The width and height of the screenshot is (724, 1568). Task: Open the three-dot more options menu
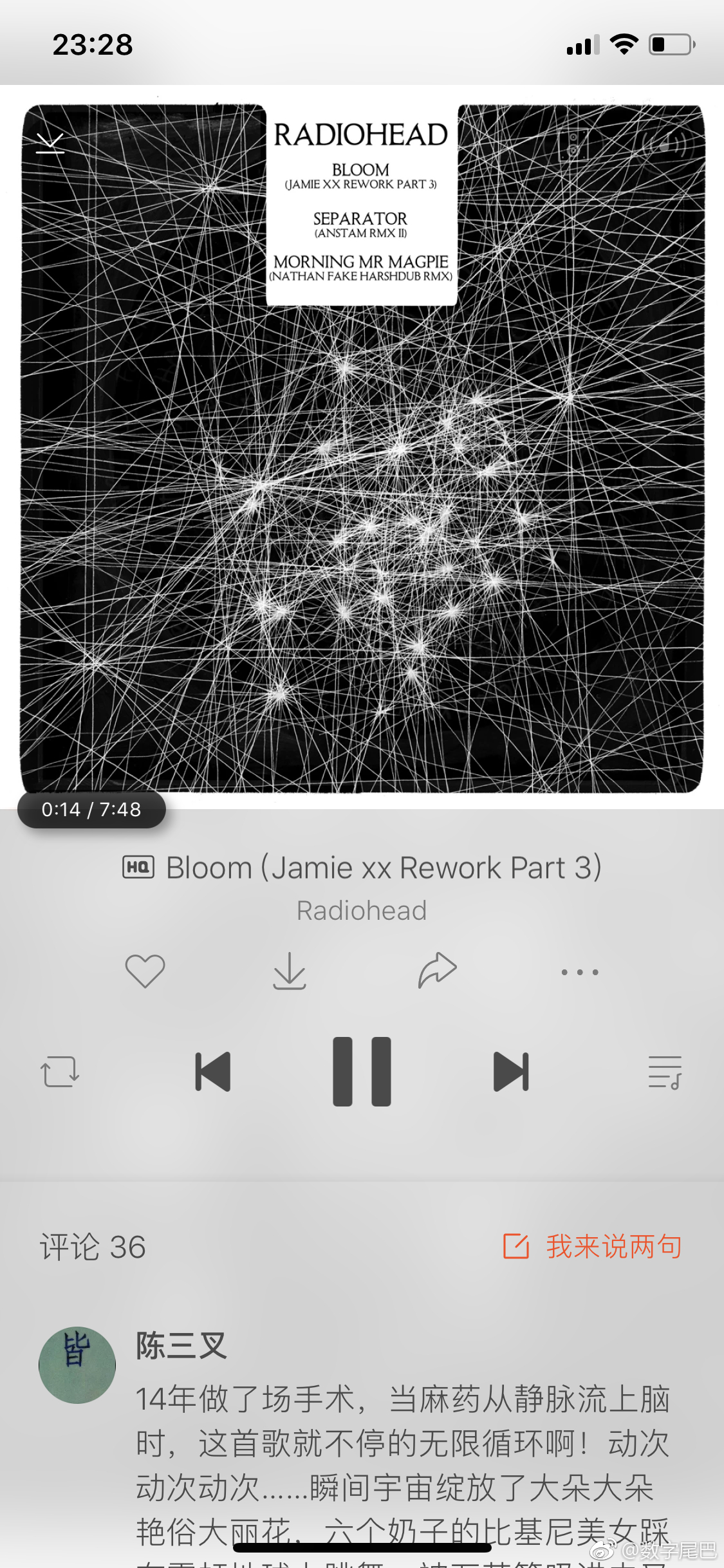click(x=579, y=972)
